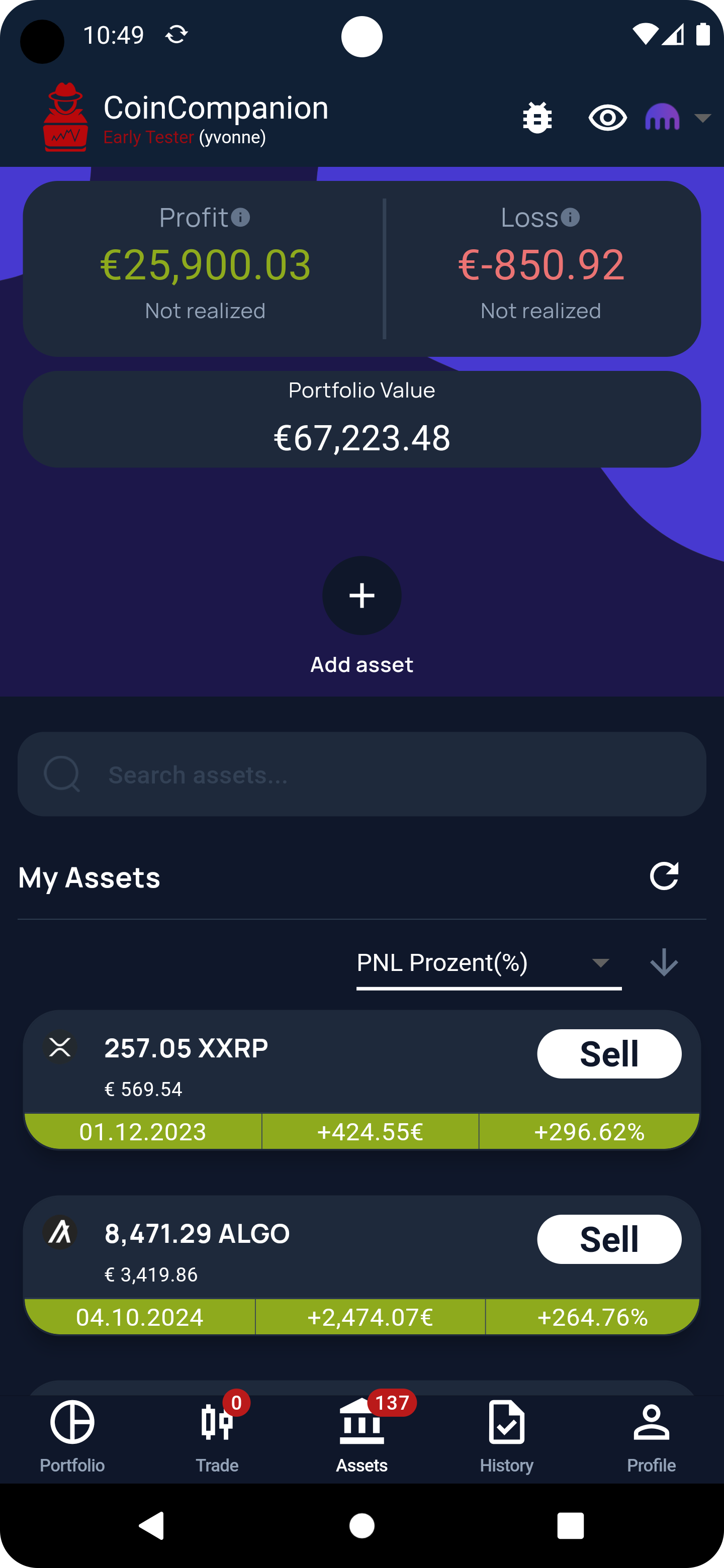Tap the Profit info tooltip icon
The width and height of the screenshot is (724, 1568).
click(242, 217)
